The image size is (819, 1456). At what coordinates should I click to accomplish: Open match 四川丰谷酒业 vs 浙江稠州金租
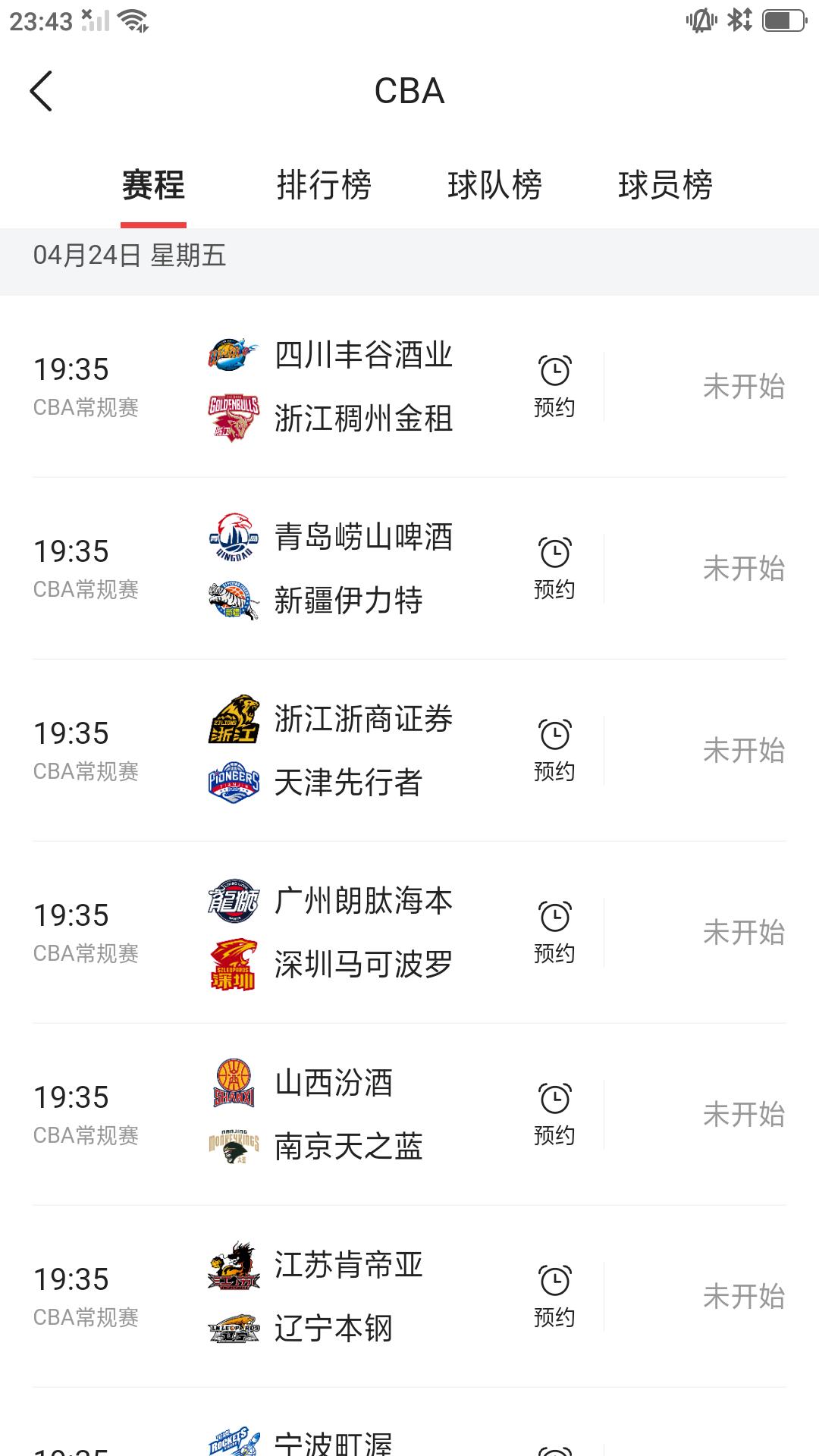pos(409,387)
